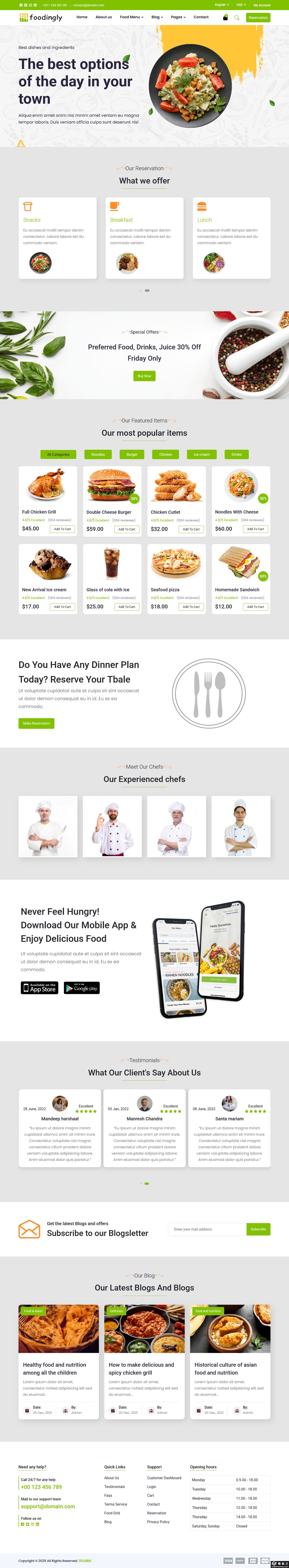Add Seafood pizza to cart
This screenshot has height=1568, width=289.
[191, 607]
